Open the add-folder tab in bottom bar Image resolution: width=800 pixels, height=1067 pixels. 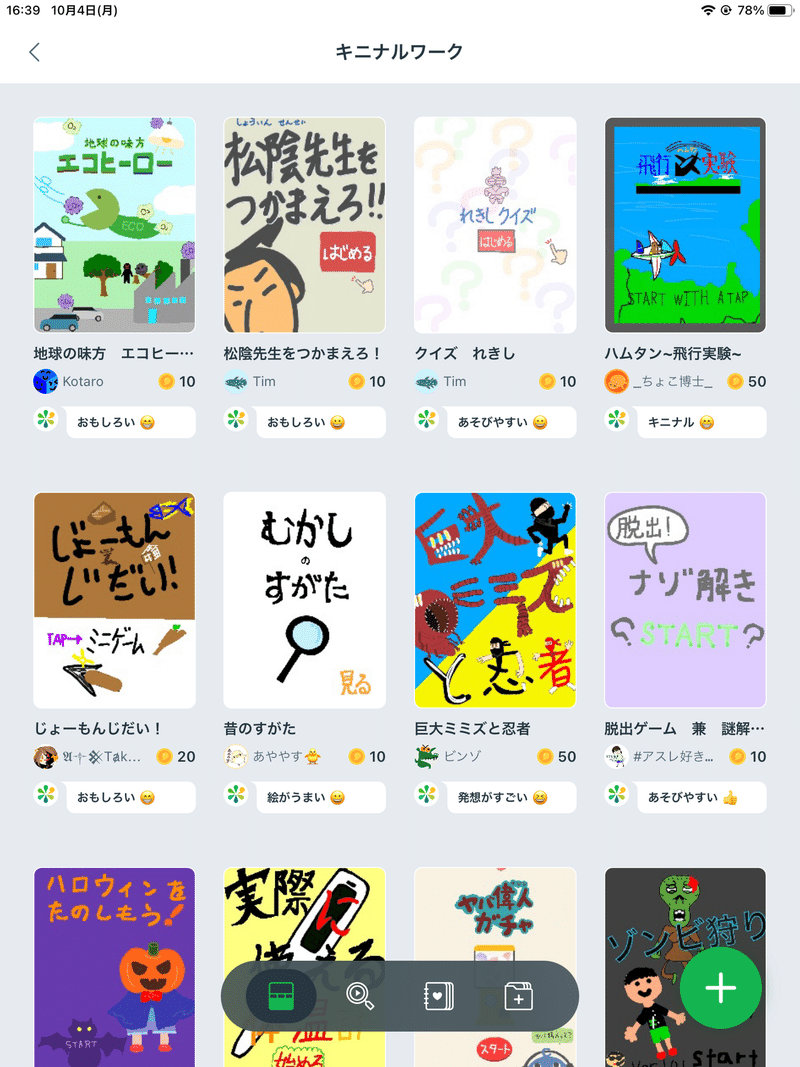518,995
